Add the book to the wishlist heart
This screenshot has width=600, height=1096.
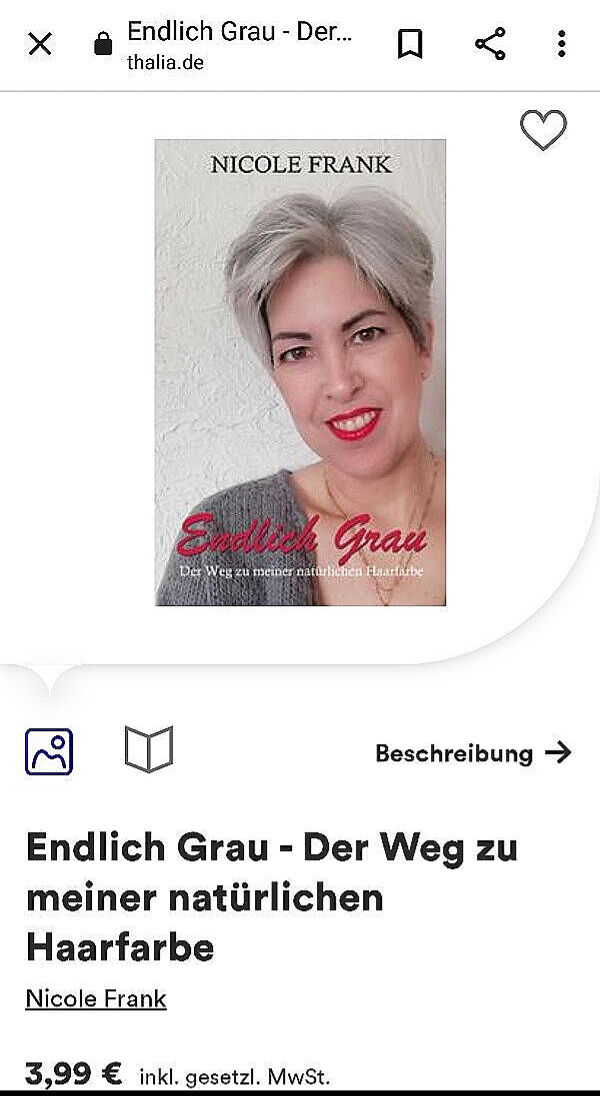(543, 131)
